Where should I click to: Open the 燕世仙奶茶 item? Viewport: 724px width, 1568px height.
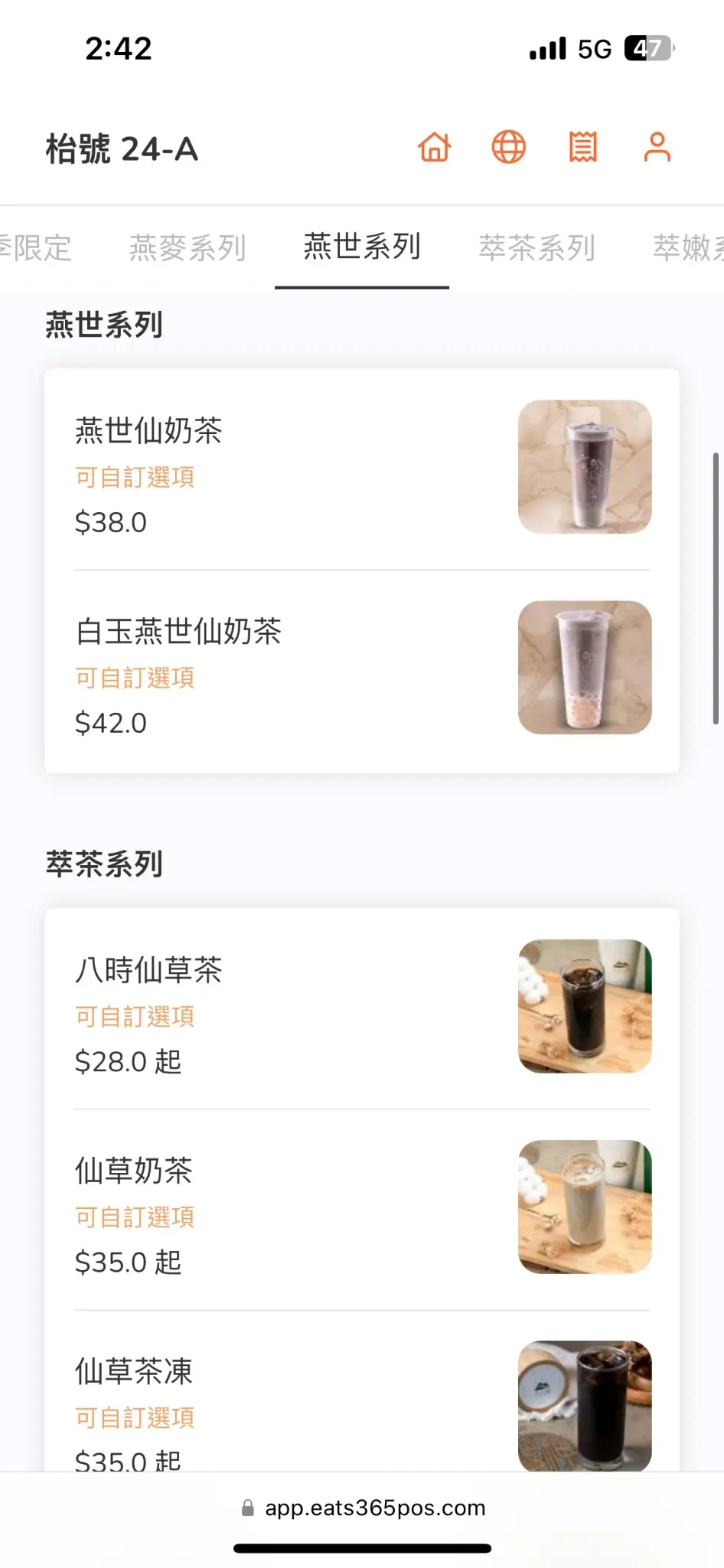pyautogui.click(x=361, y=469)
